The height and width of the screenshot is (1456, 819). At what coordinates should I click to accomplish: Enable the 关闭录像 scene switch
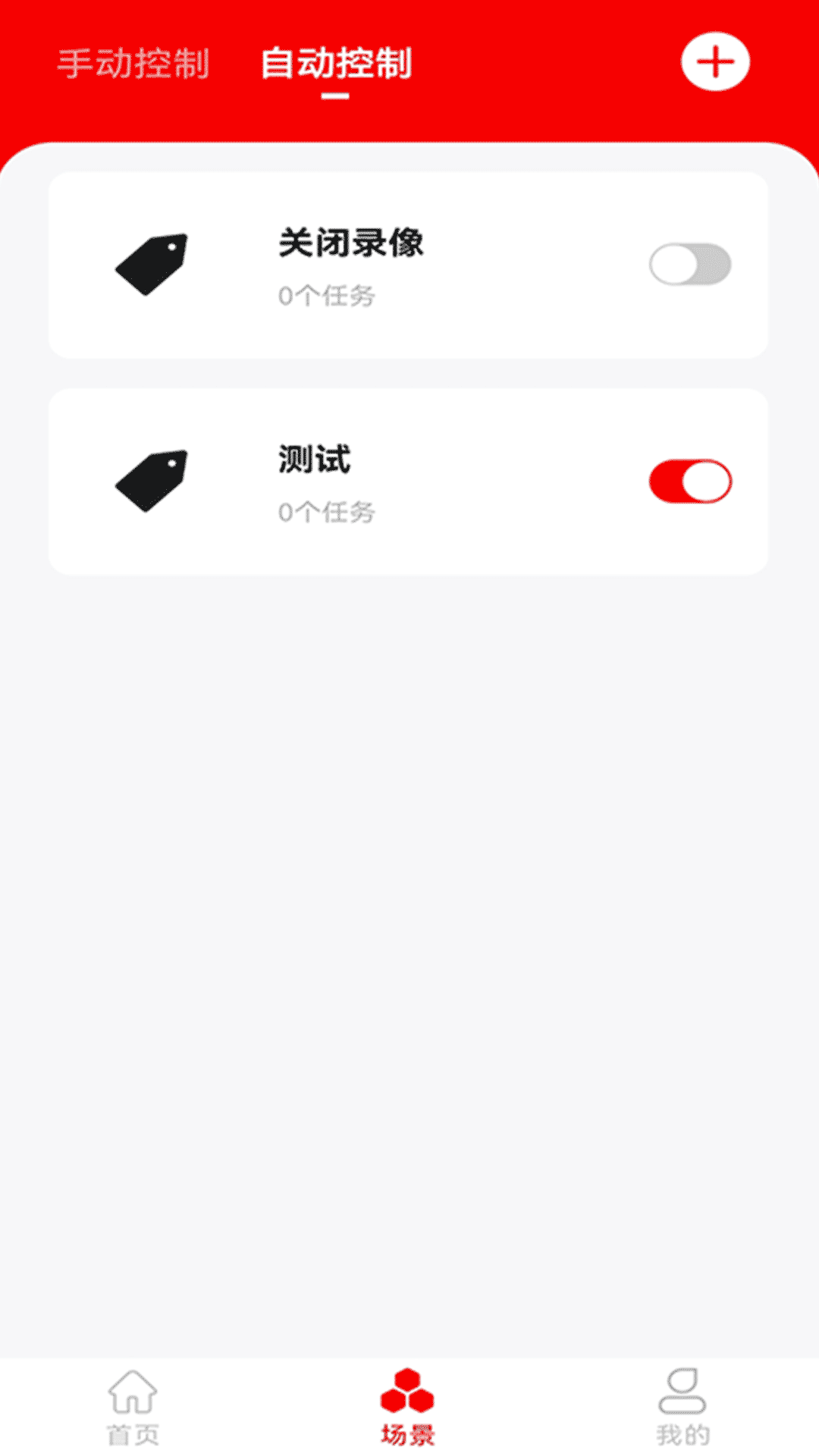tap(689, 265)
